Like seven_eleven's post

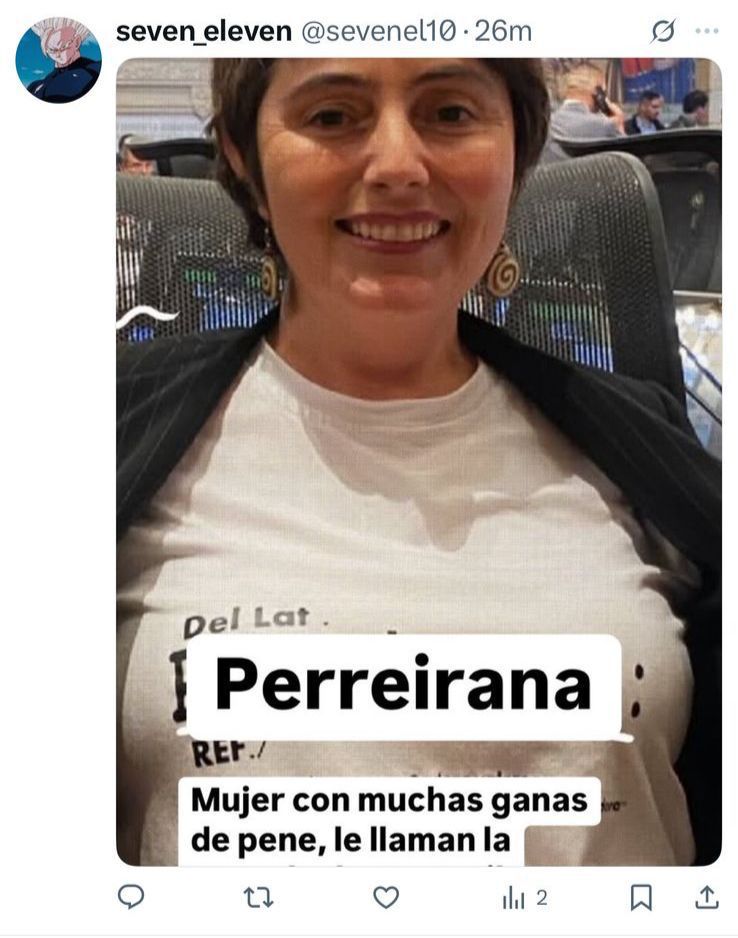click(386, 897)
